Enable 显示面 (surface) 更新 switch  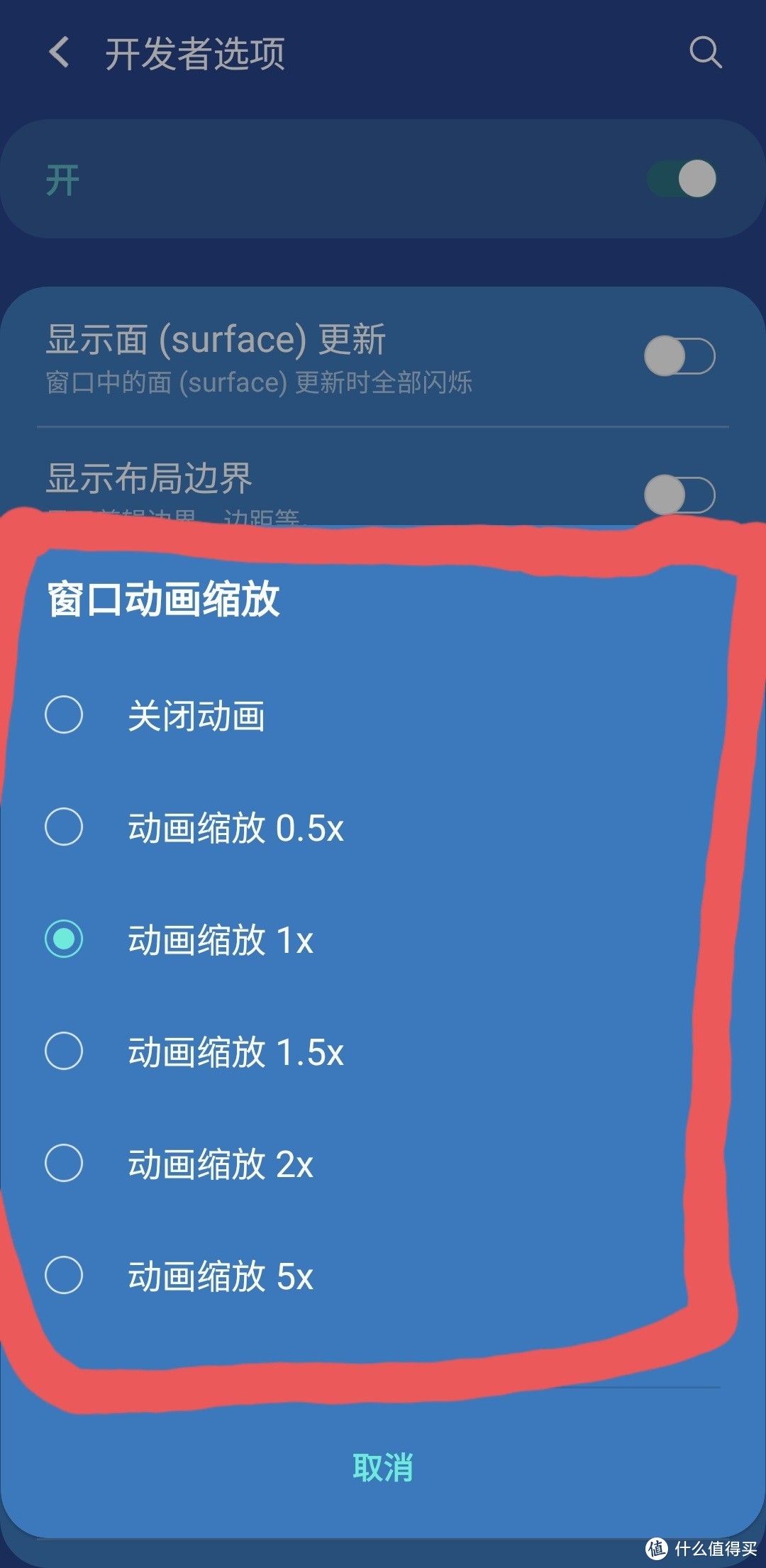(x=681, y=357)
